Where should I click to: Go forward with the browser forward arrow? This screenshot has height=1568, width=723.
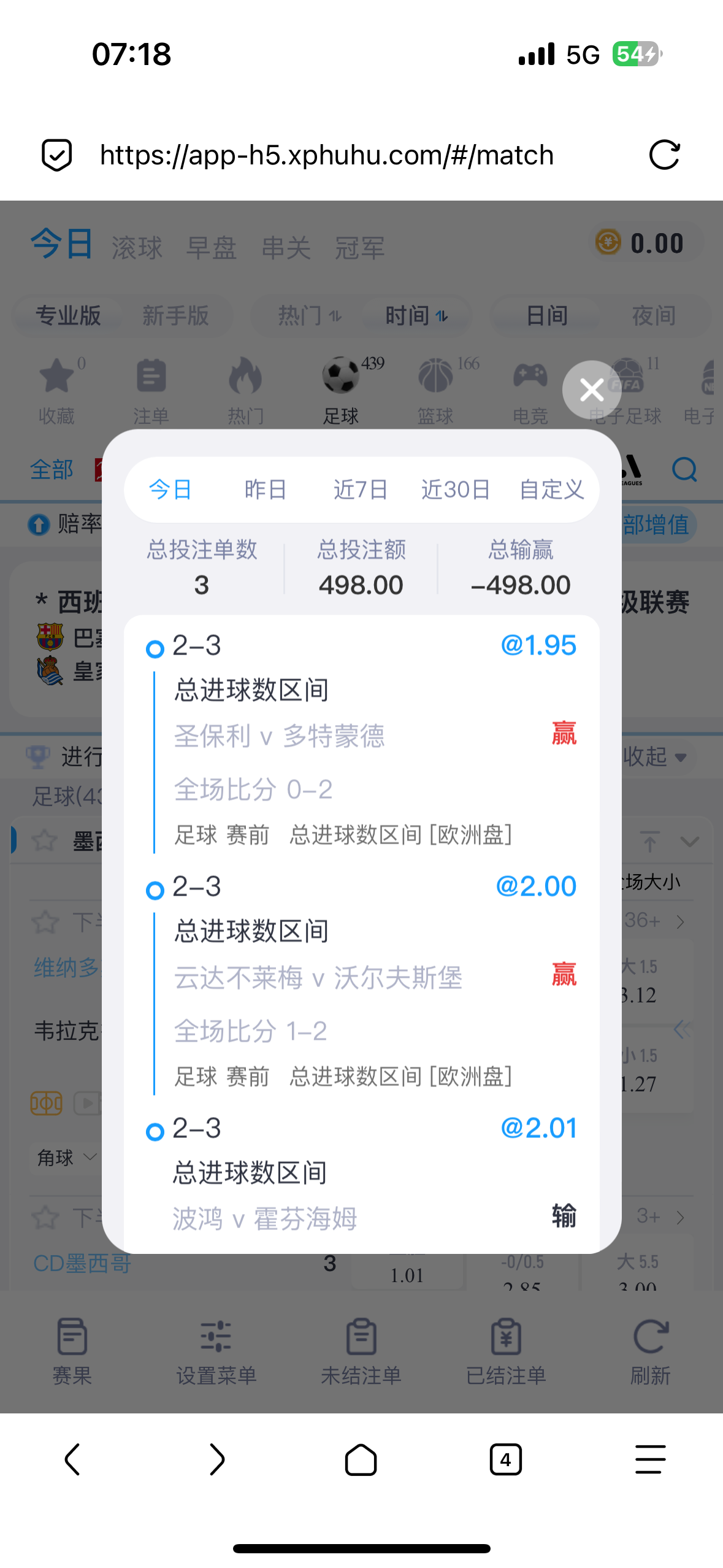(x=217, y=1459)
